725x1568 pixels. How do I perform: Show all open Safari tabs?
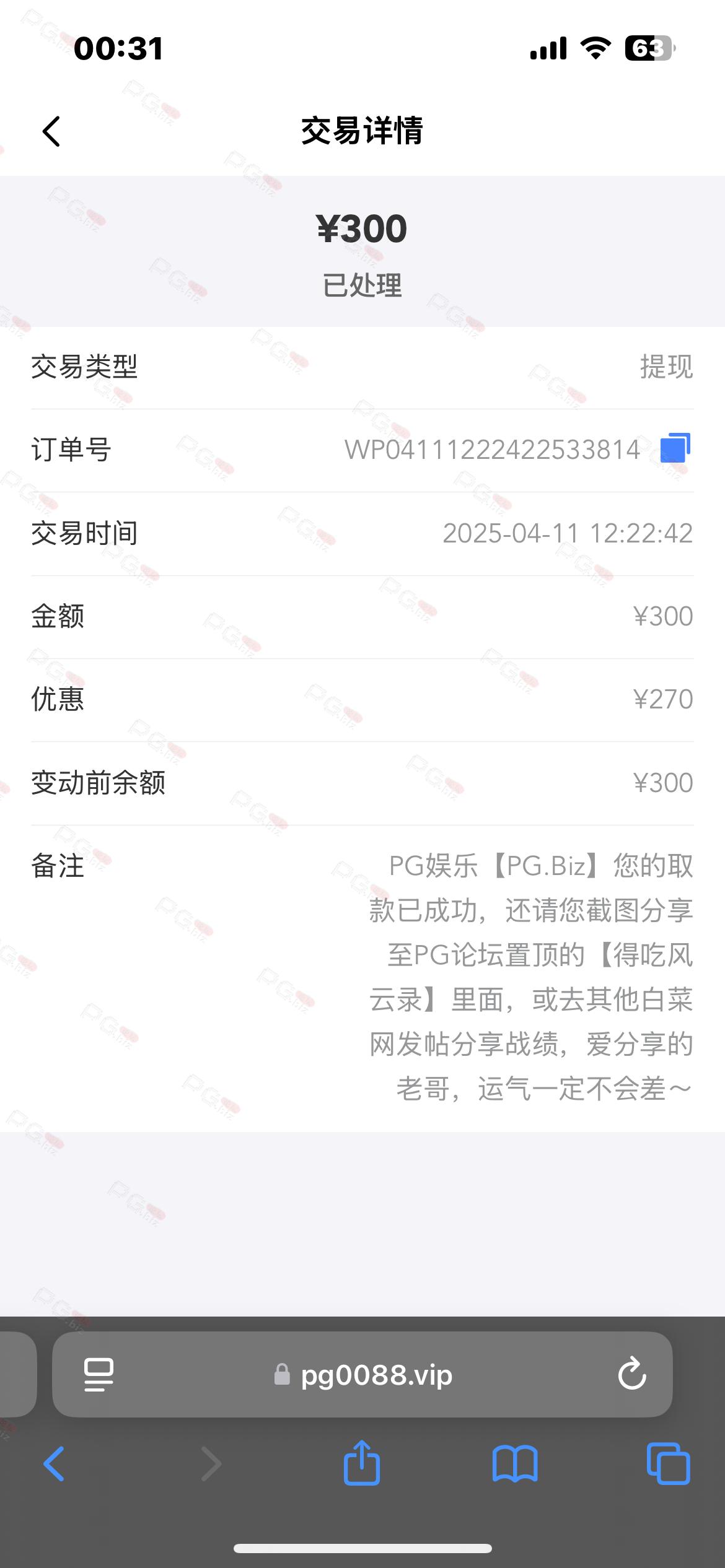pyautogui.click(x=668, y=1464)
